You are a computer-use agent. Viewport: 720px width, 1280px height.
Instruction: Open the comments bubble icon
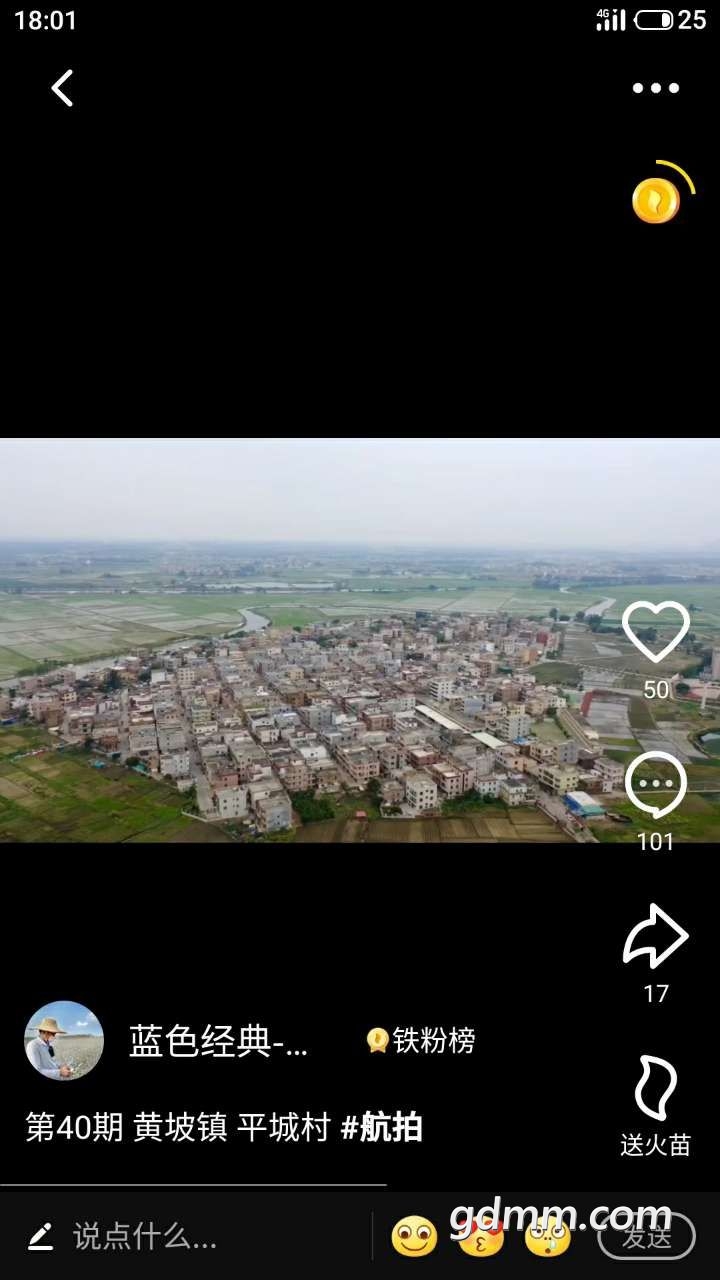tap(656, 786)
